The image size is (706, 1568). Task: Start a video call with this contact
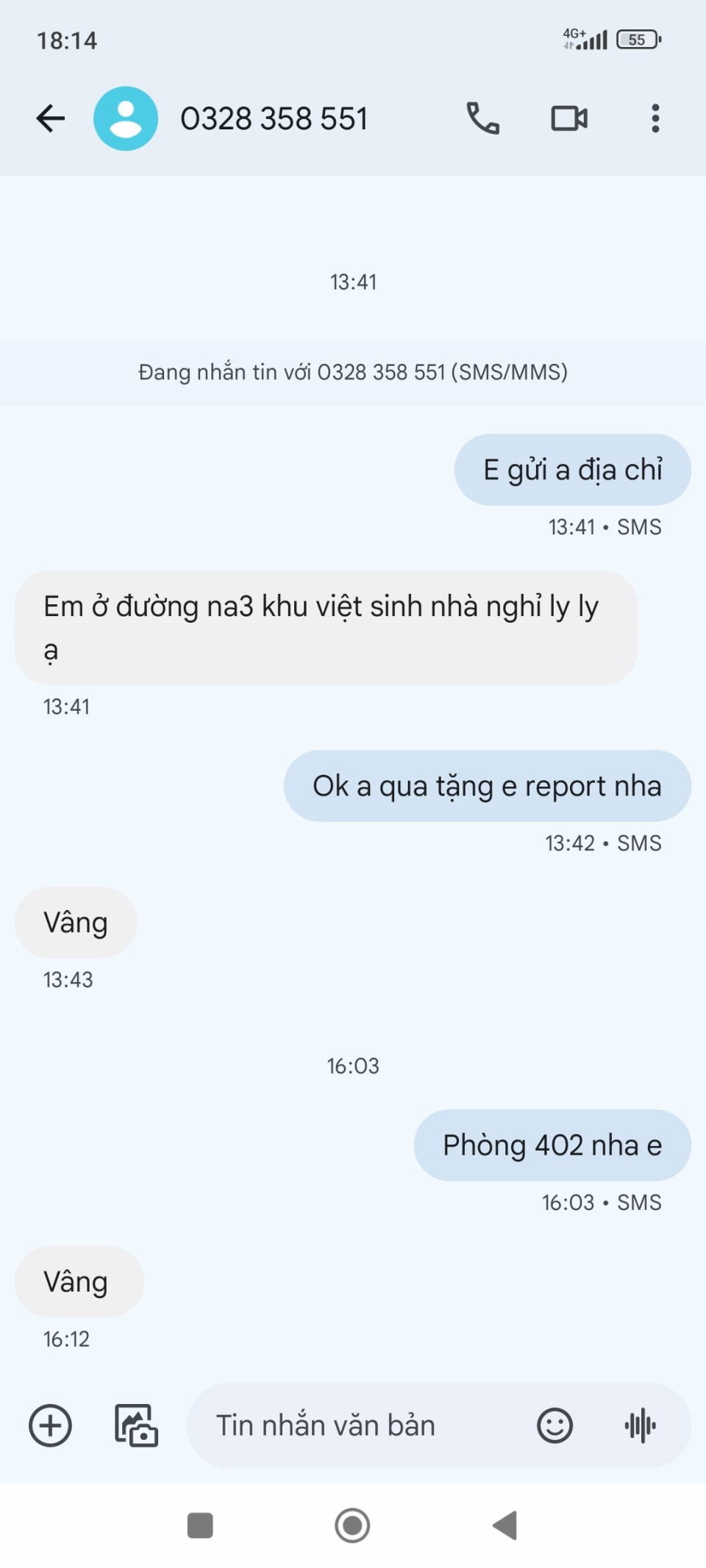point(569,118)
